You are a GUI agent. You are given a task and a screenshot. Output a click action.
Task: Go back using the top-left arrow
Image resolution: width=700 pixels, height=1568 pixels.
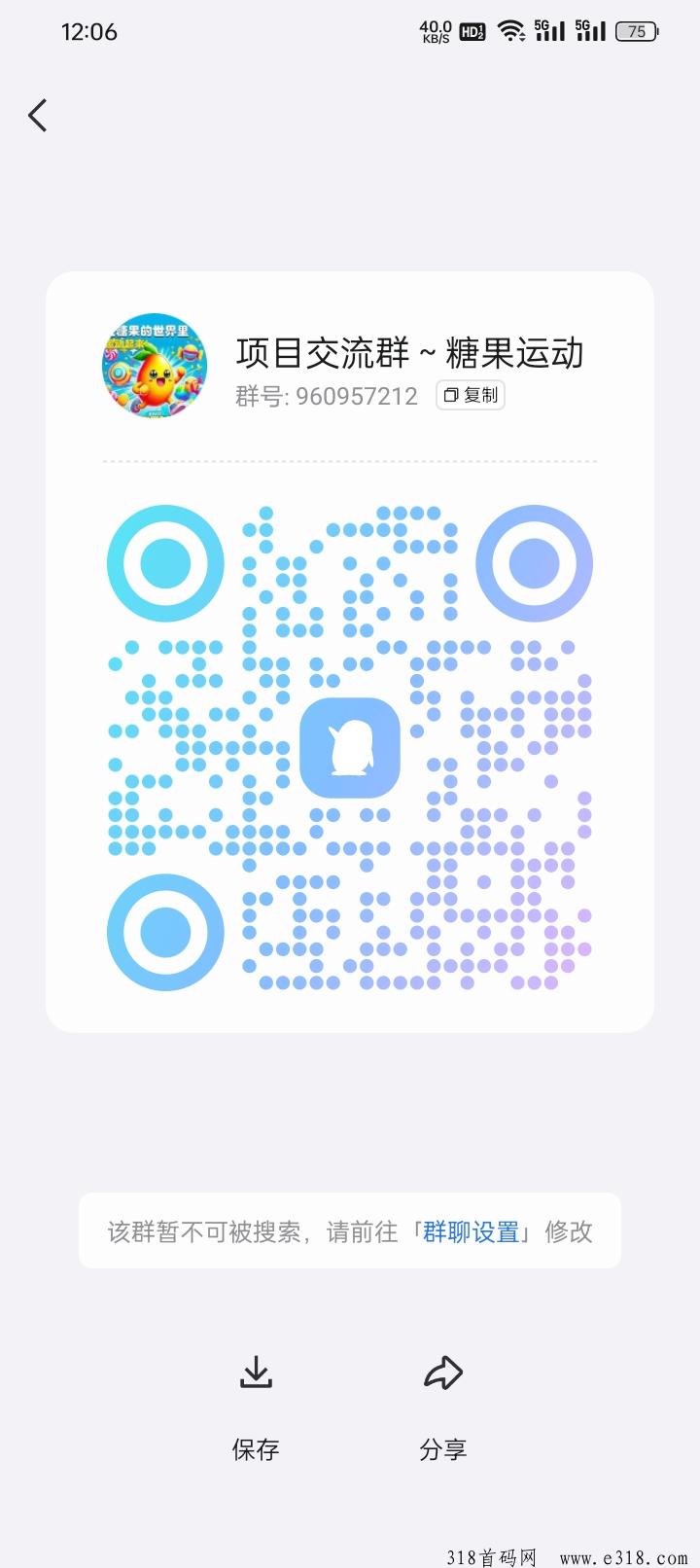[38, 116]
